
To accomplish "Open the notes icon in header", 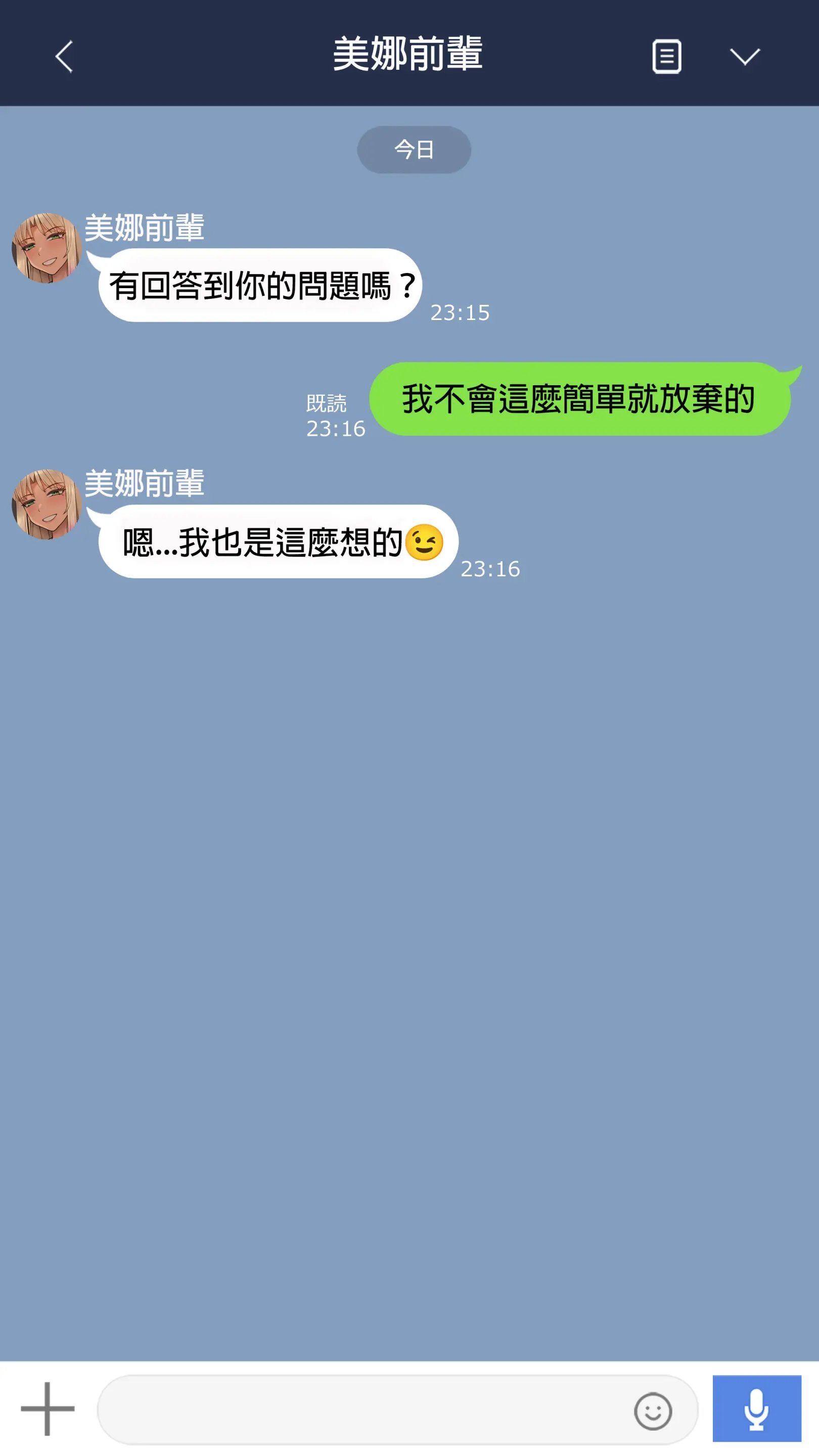I will (x=666, y=57).
